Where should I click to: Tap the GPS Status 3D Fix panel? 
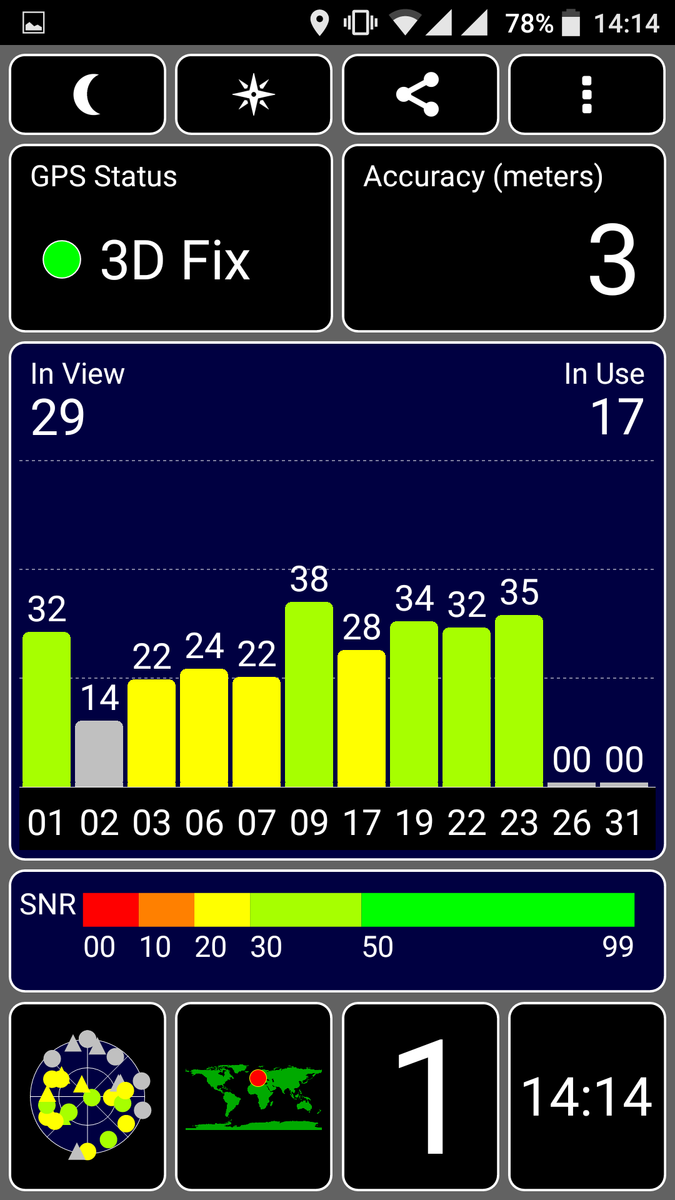(x=171, y=239)
